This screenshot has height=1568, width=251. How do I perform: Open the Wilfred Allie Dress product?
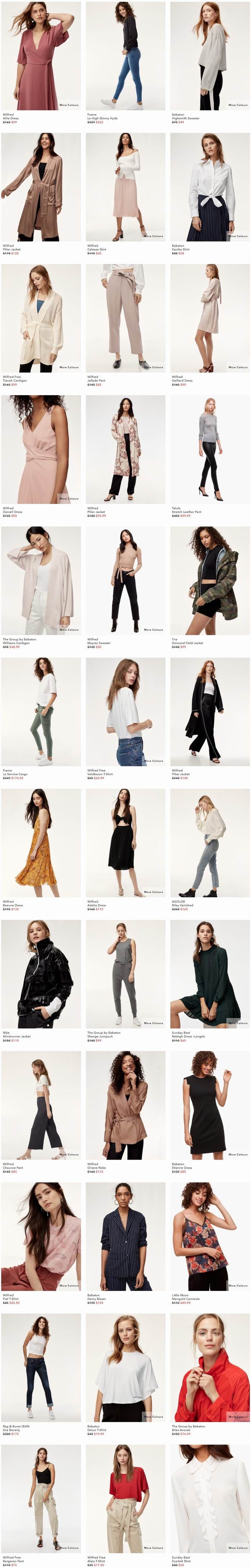tap(41, 55)
